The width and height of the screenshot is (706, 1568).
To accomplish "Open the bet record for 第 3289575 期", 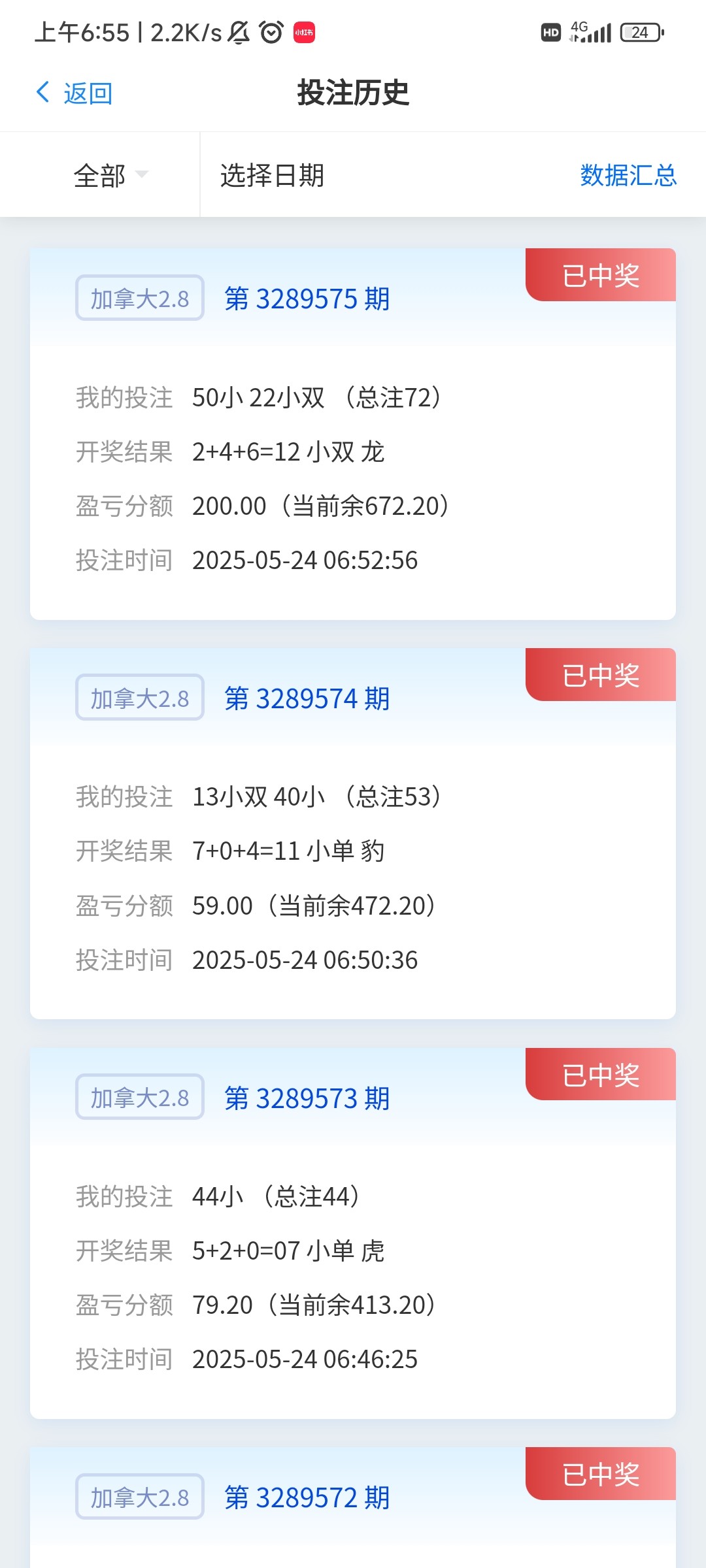I will (353, 434).
